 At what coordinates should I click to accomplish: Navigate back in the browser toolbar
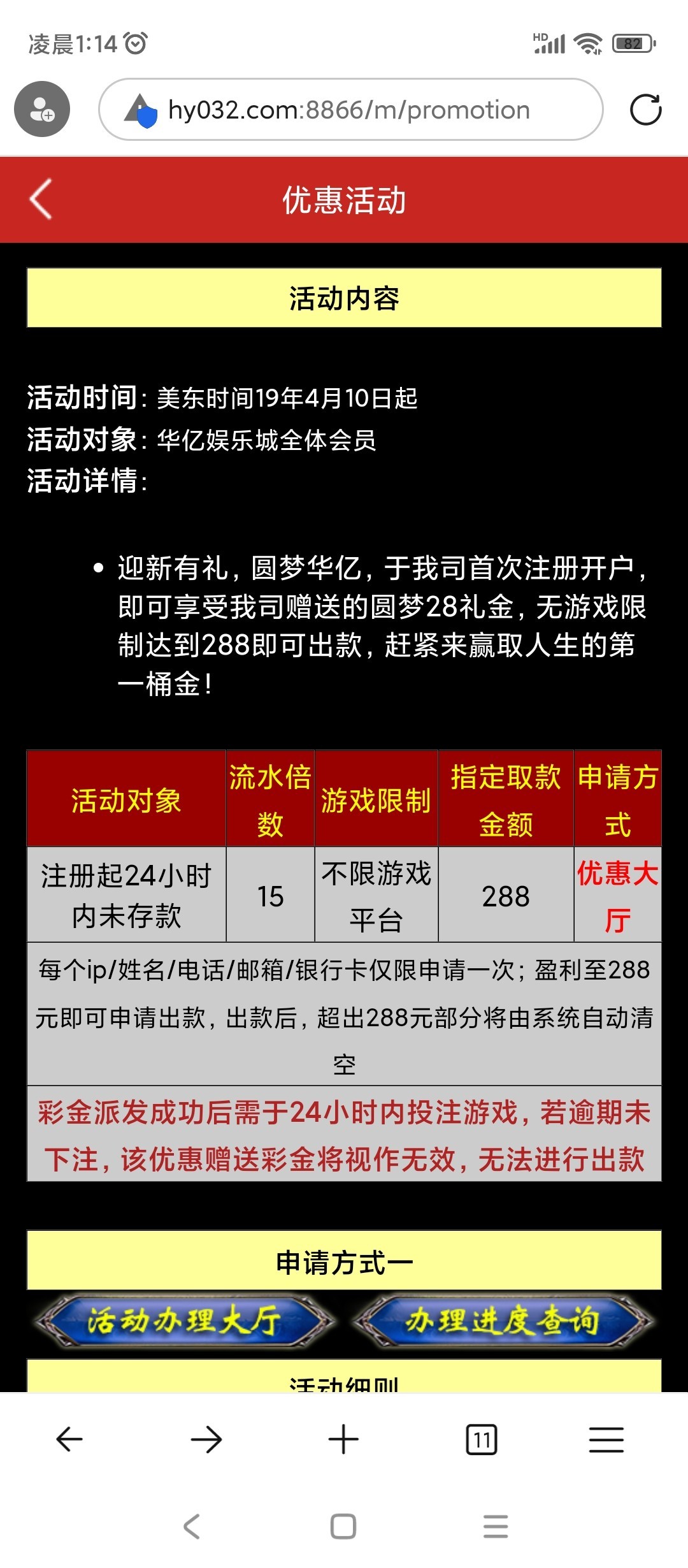tap(69, 1439)
